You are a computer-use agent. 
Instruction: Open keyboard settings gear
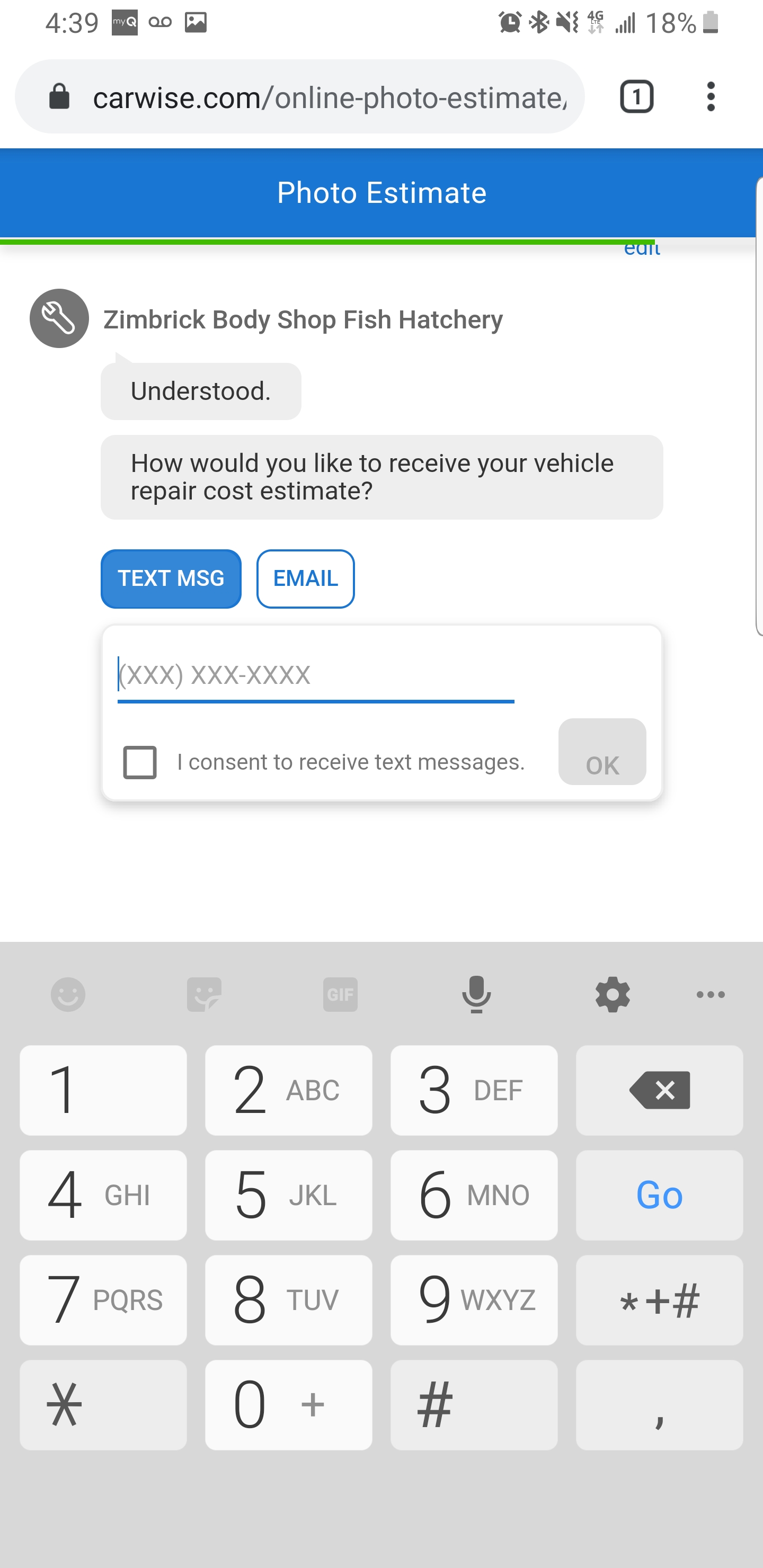(613, 995)
